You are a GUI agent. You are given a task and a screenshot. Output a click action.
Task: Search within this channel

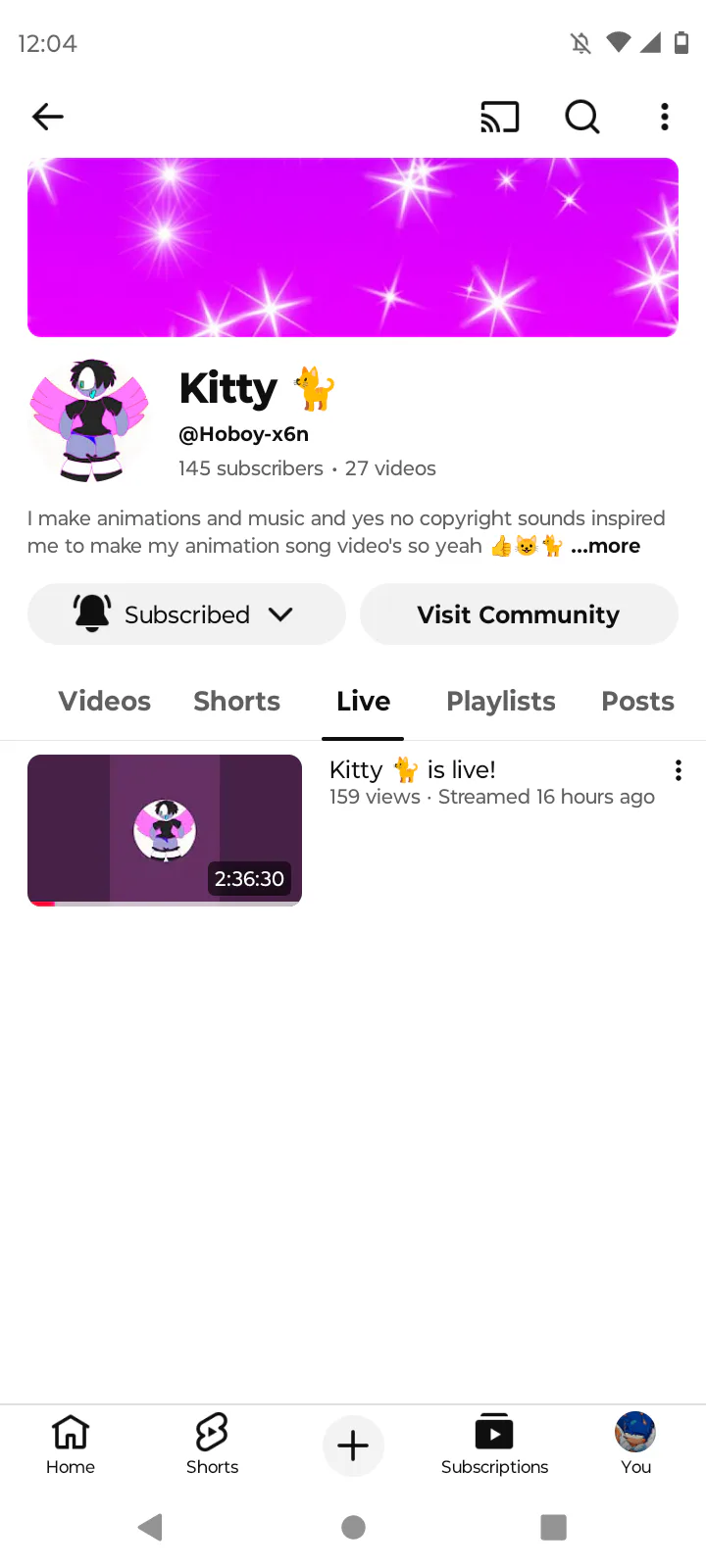click(x=581, y=117)
